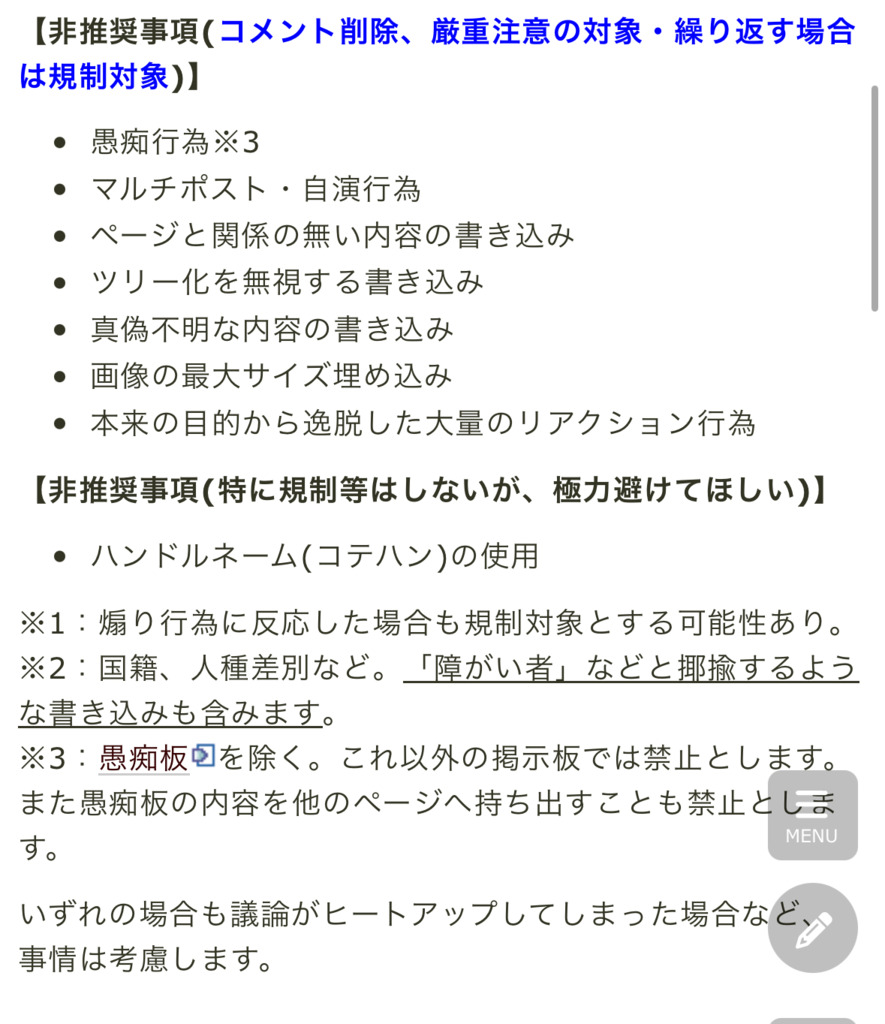Open the floating MENU button
Image resolution: width=885 pixels, height=1024 pixels.
812,815
